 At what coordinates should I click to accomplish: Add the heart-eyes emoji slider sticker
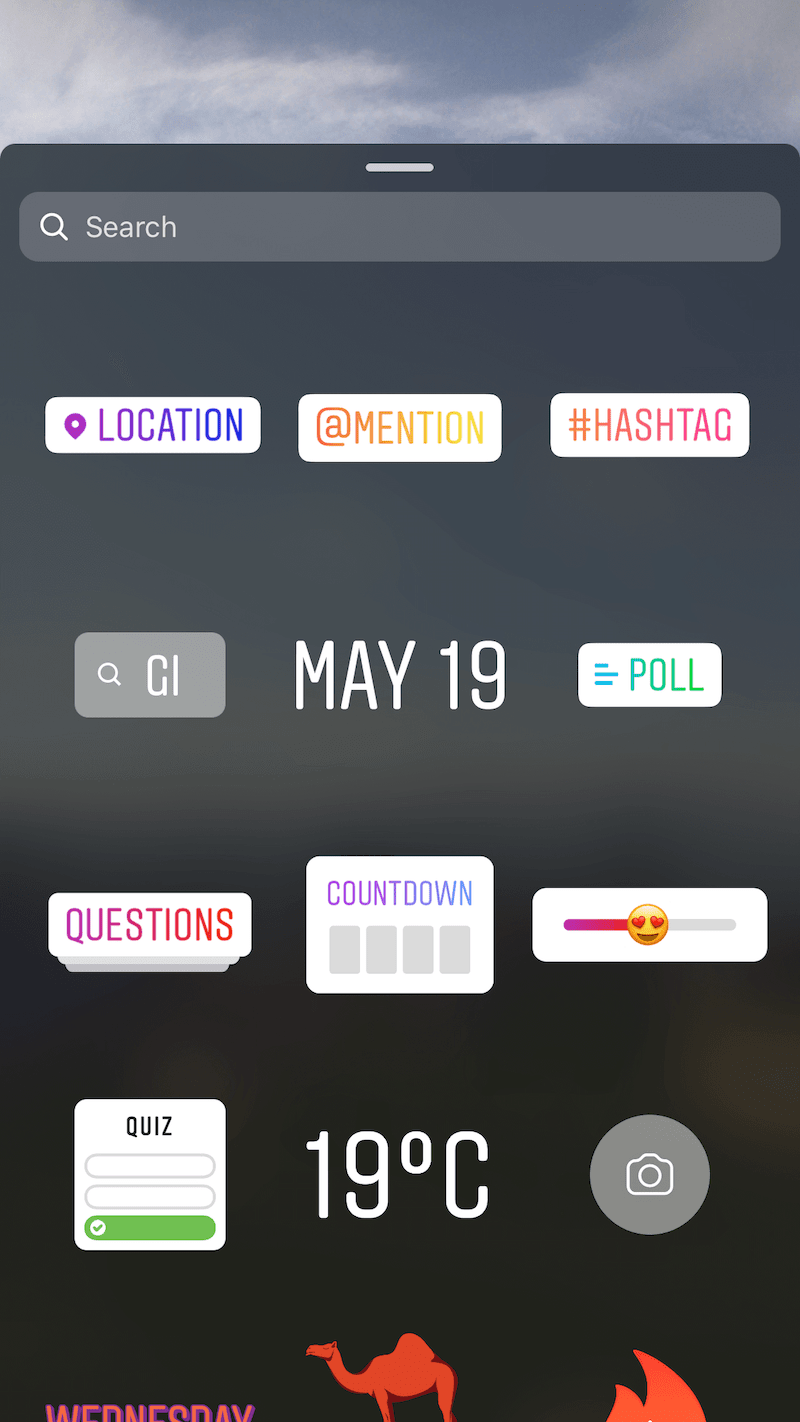pos(650,925)
